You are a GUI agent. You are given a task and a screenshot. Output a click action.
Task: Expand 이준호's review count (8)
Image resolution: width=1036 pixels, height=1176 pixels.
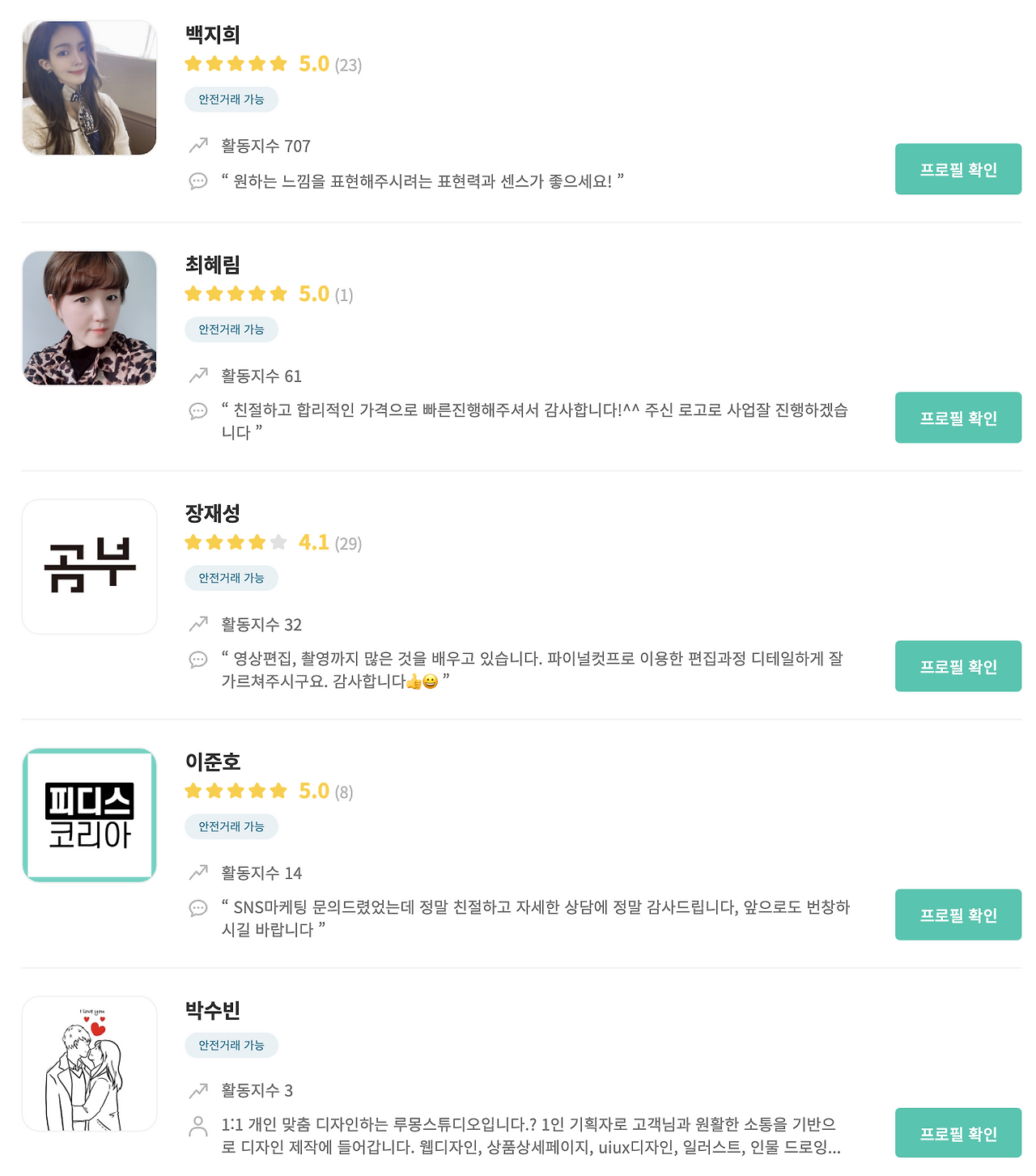coord(346,792)
